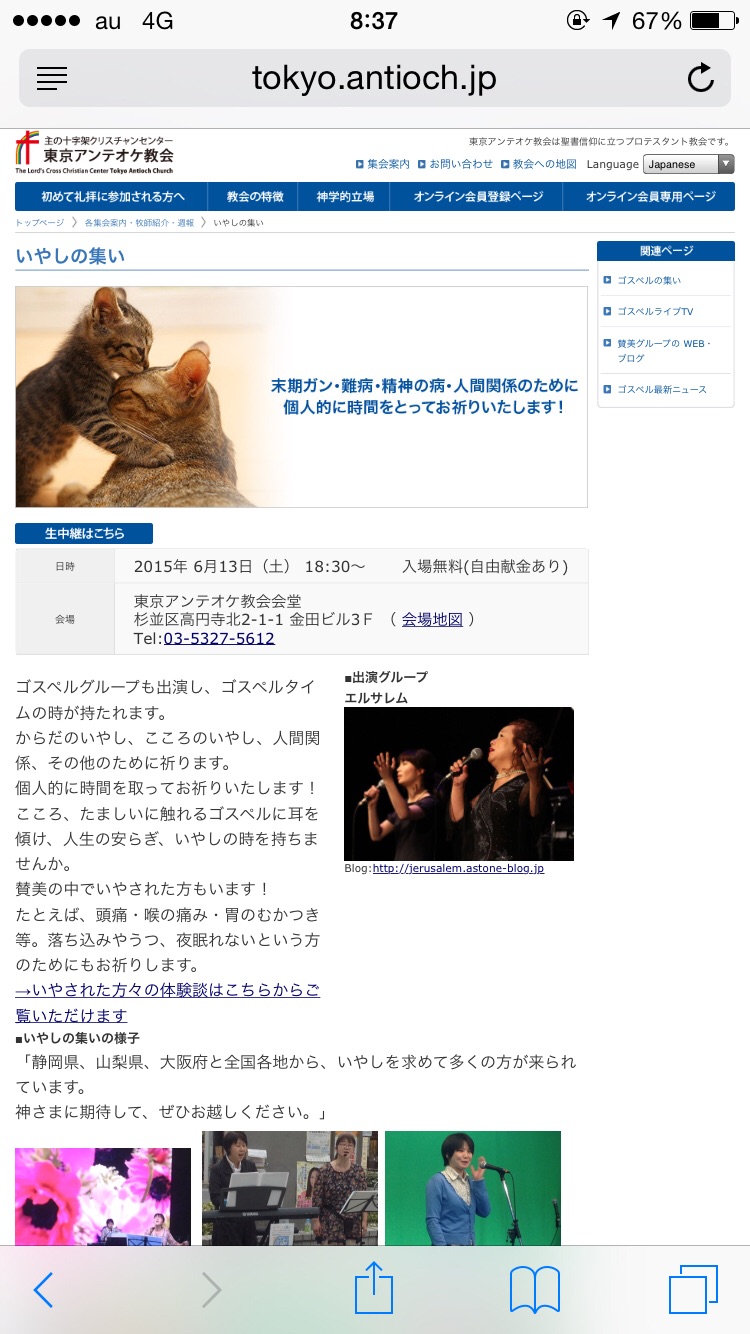Select the 教会の特徴 menu tab
Image resolution: width=750 pixels, height=1334 pixels.
[255, 197]
